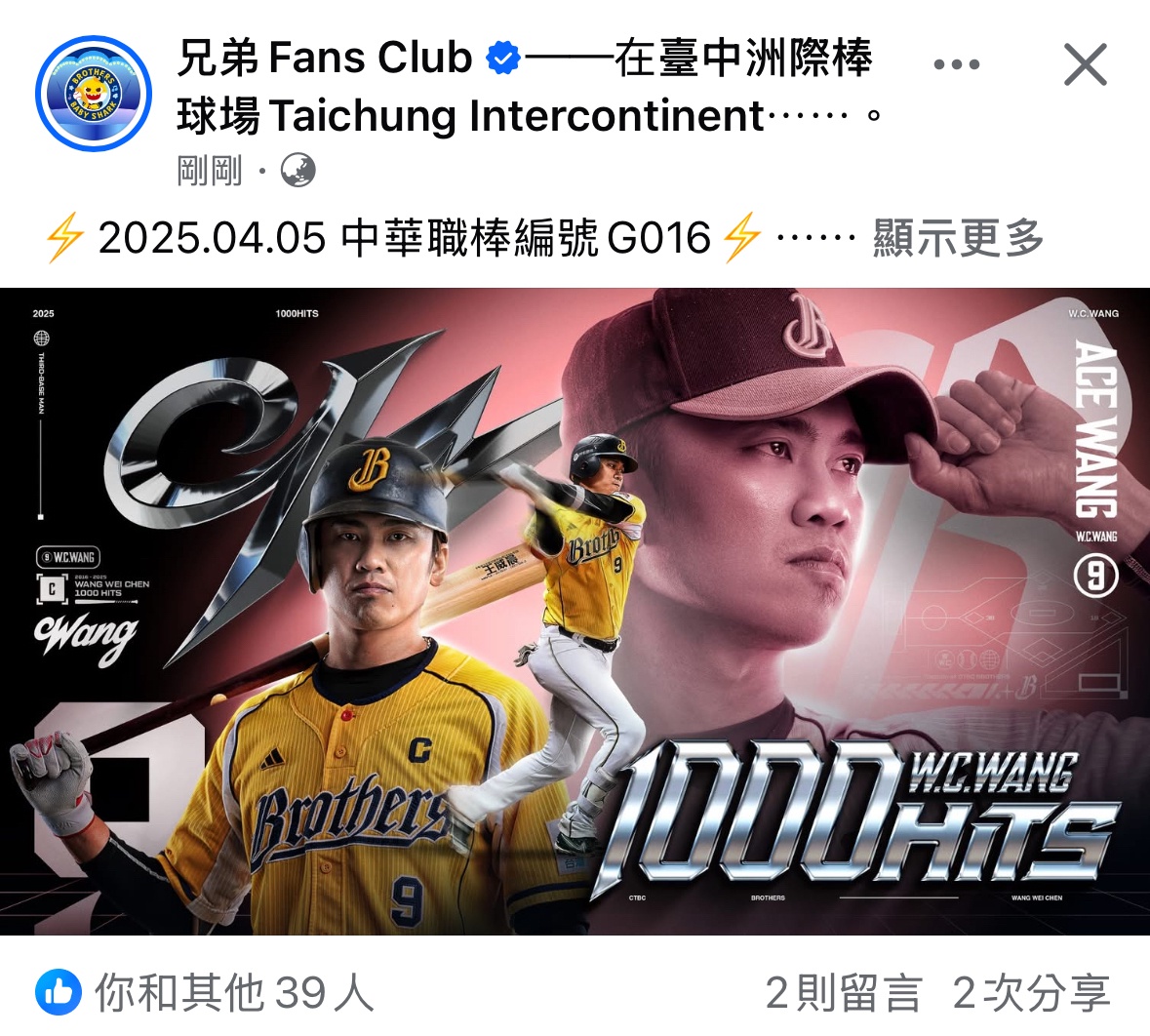Open the W.C. Wang 1000 Hits photo
Image resolution: width=1150 pixels, height=1036 pixels.
click(x=575, y=611)
